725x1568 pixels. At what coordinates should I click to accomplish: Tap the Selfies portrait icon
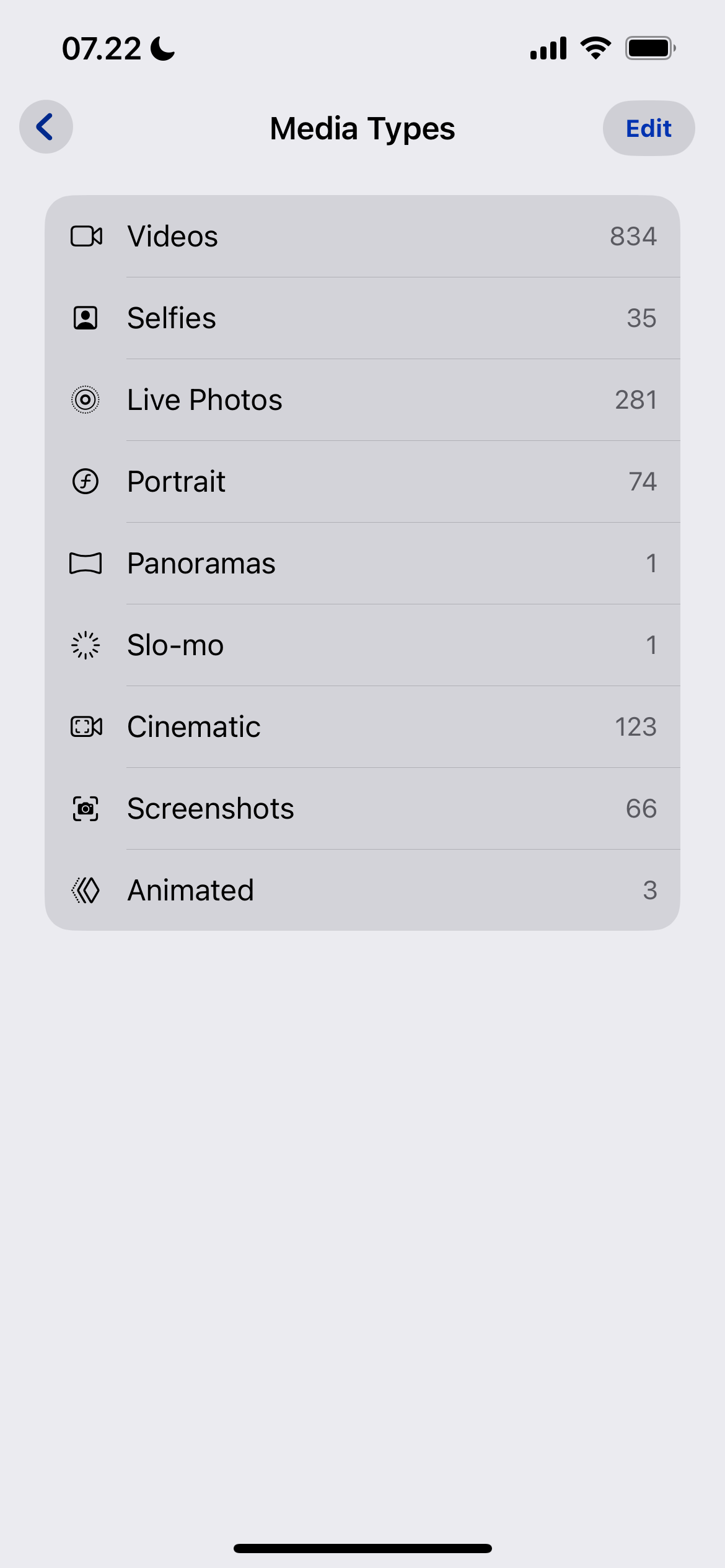(x=85, y=318)
